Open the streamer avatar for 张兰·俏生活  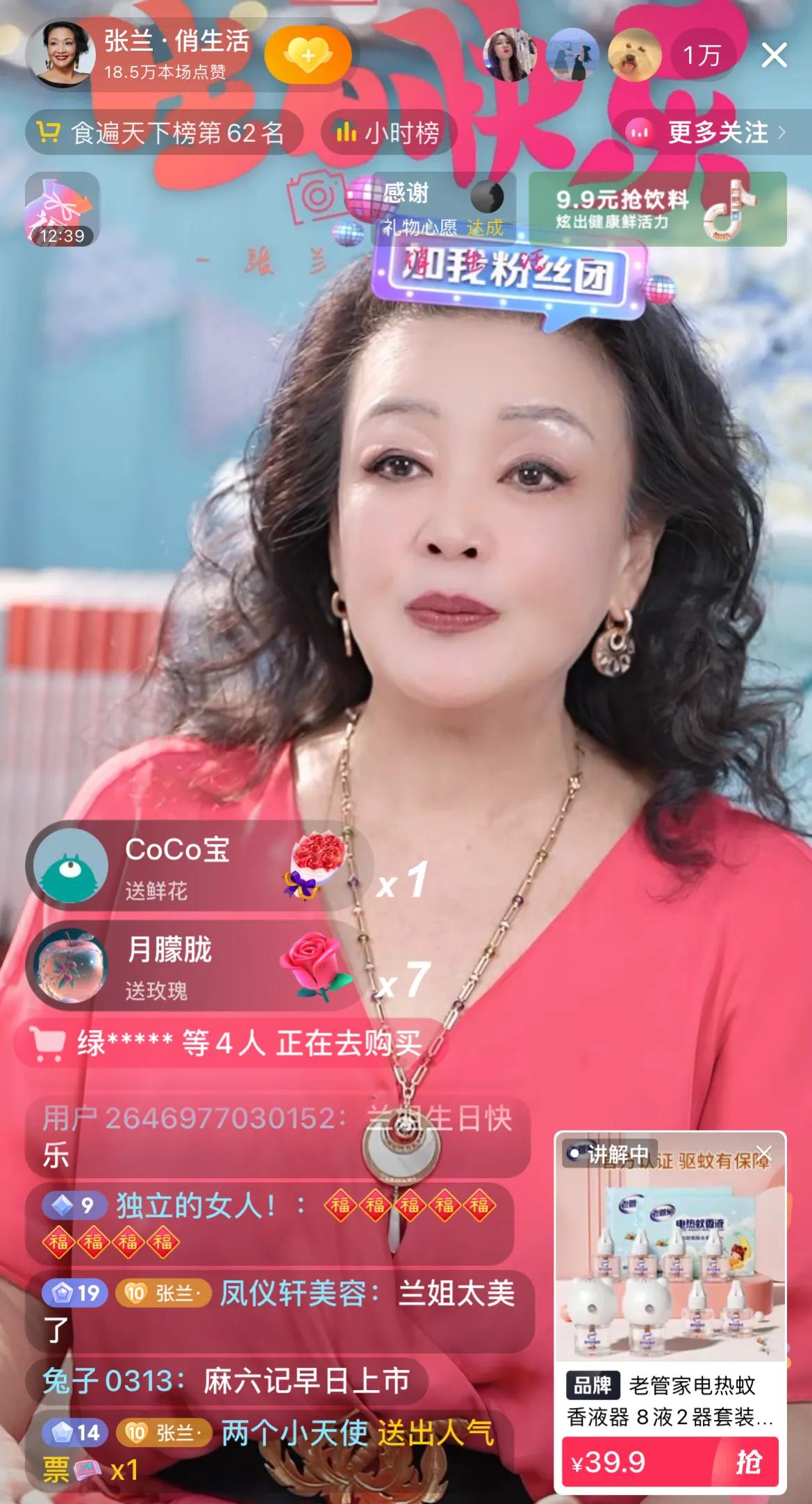pyautogui.click(x=60, y=55)
